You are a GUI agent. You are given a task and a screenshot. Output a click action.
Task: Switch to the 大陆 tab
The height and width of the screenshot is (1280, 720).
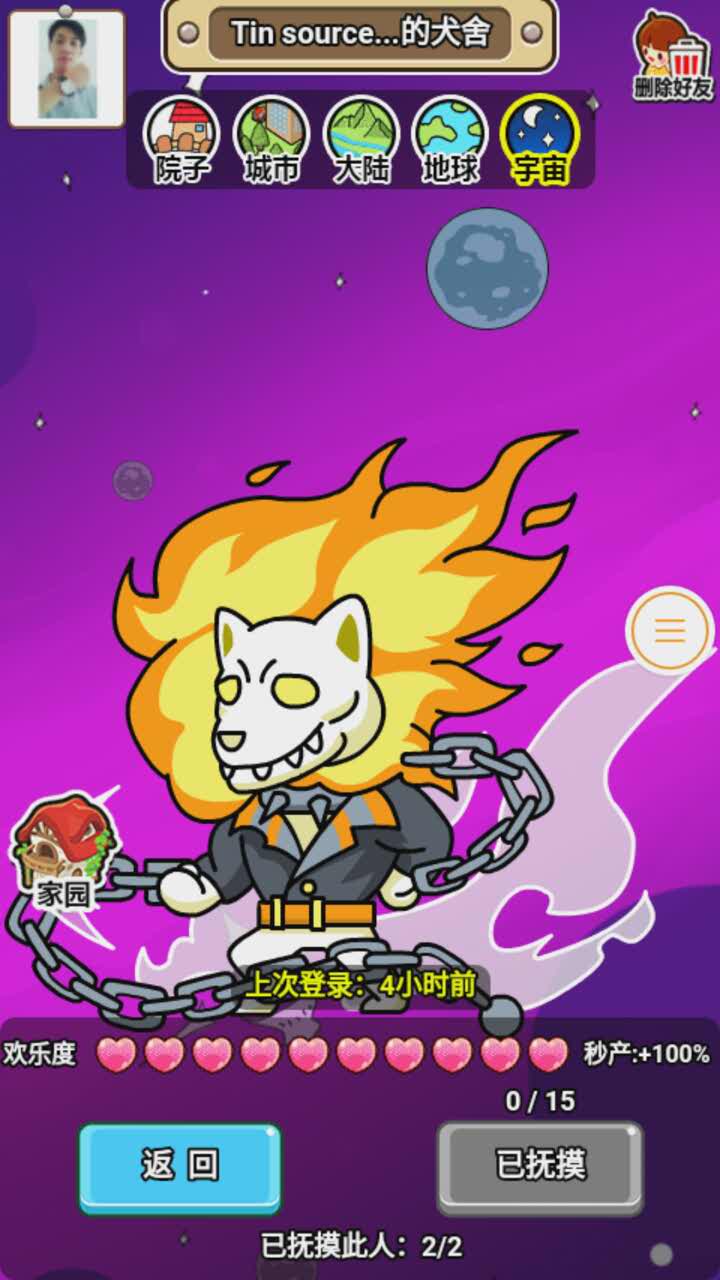(361, 140)
